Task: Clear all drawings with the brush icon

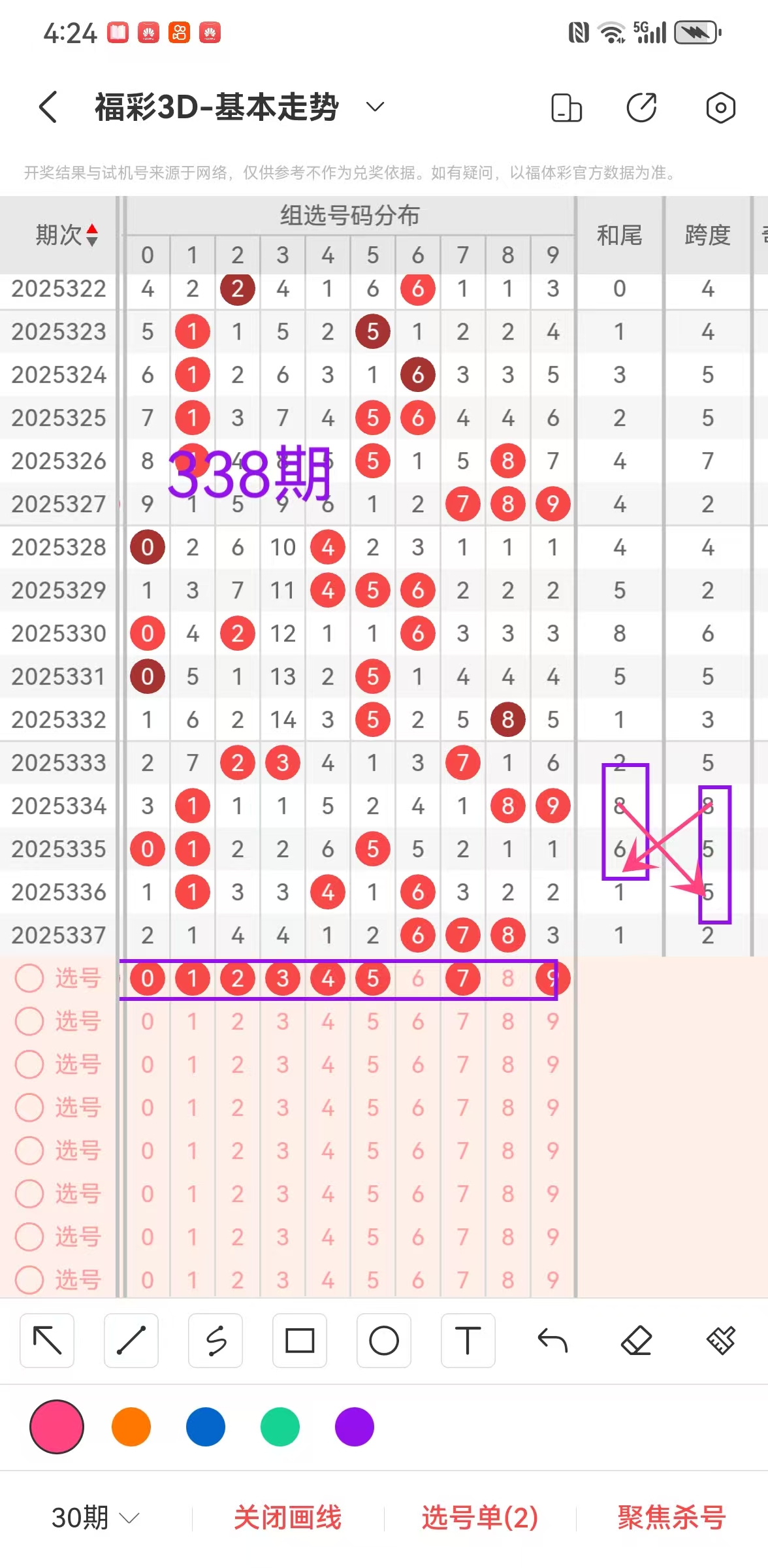Action: pos(720,1341)
